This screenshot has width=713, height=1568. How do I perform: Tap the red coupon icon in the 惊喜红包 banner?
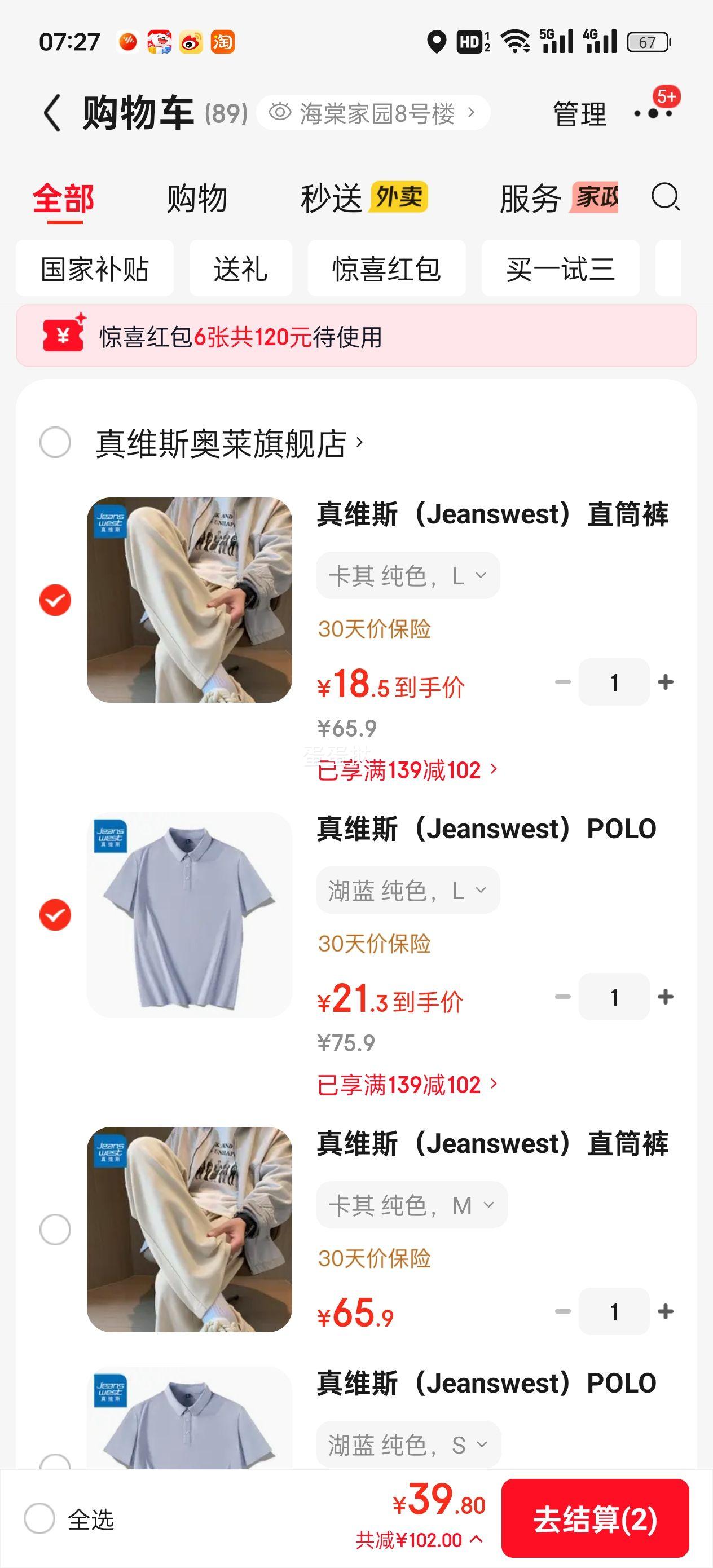[x=63, y=336]
